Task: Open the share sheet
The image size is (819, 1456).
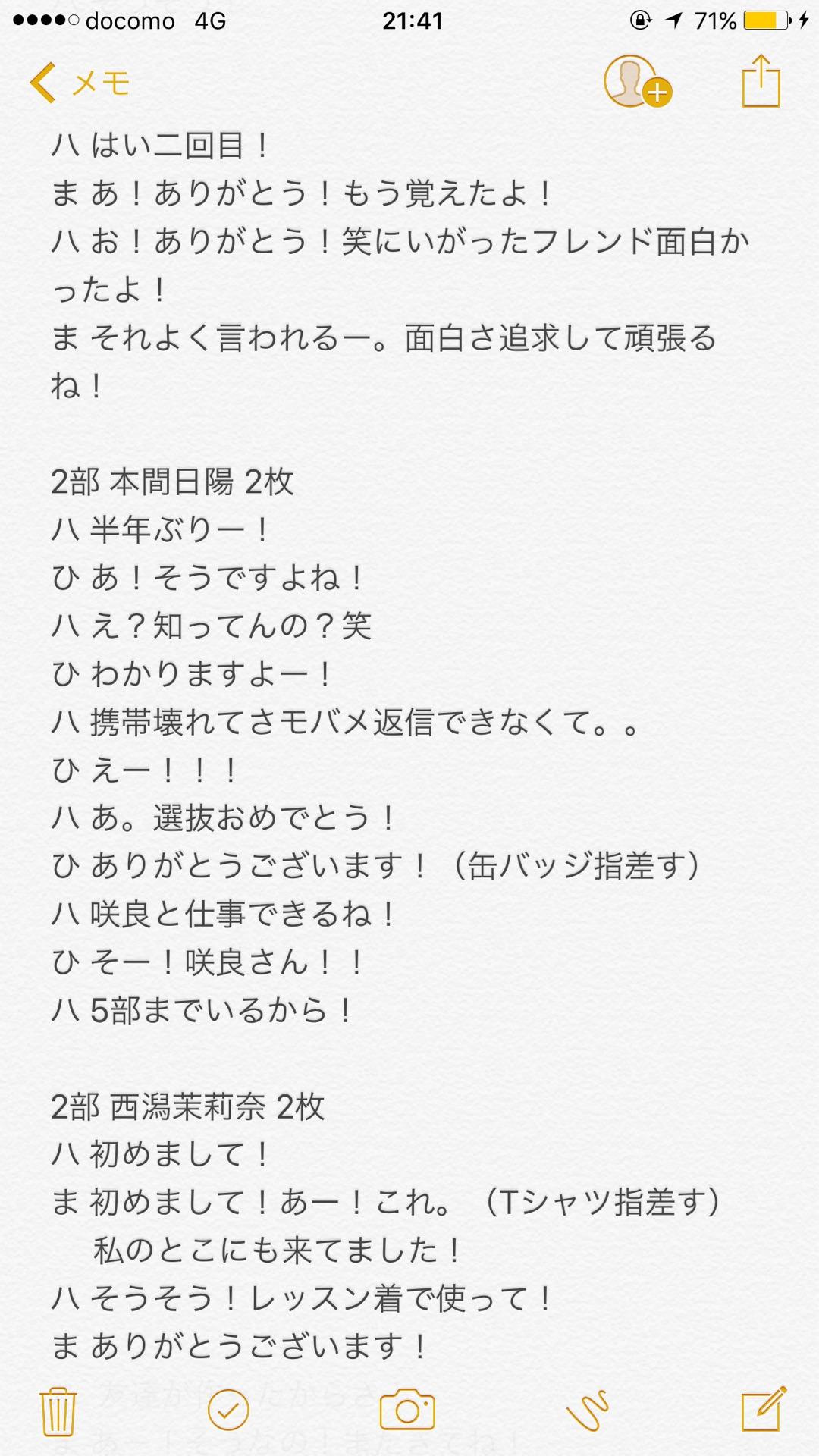Action: 760,81
